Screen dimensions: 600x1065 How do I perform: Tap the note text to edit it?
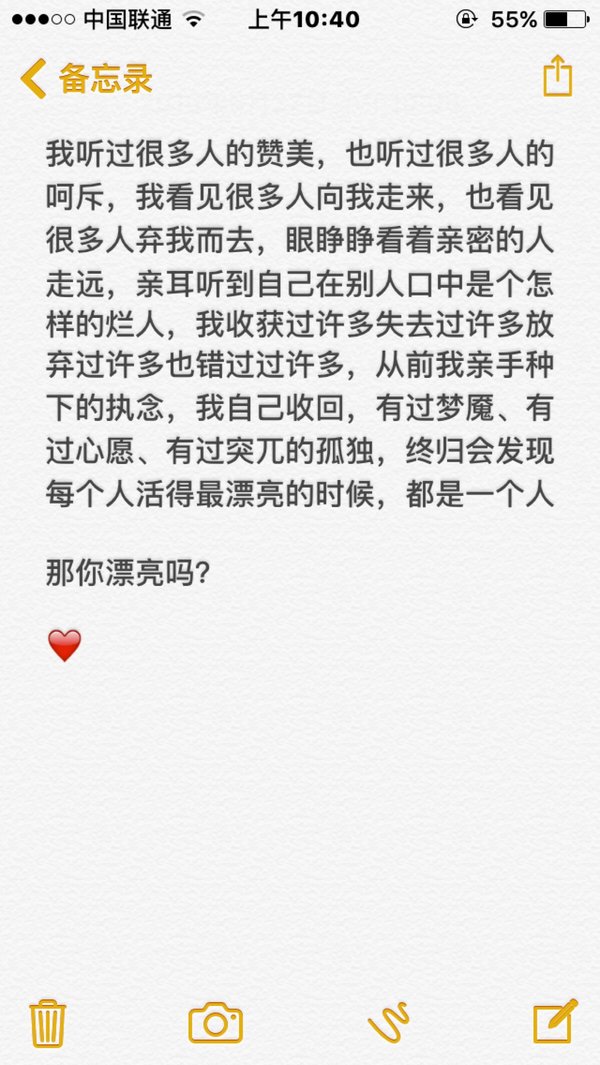[300, 324]
